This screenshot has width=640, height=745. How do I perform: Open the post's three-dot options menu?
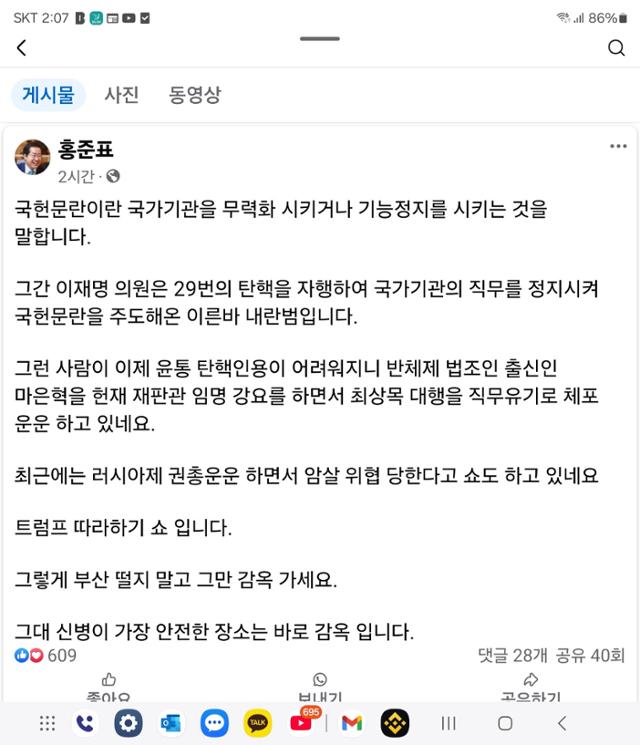pos(618,146)
